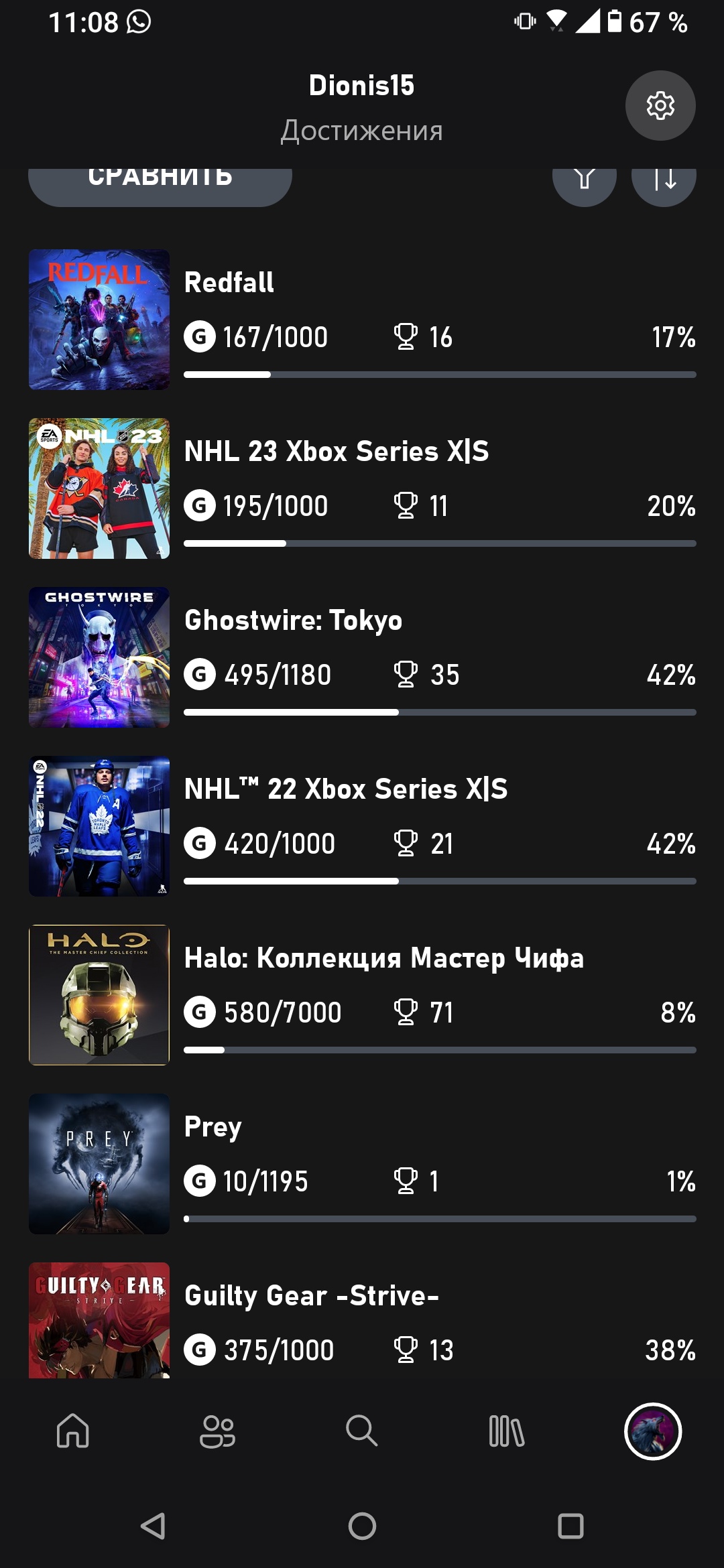Open Halo: Коллекция Мастер Чифа achievements
This screenshot has height=1568, width=724.
coord(362,995)
